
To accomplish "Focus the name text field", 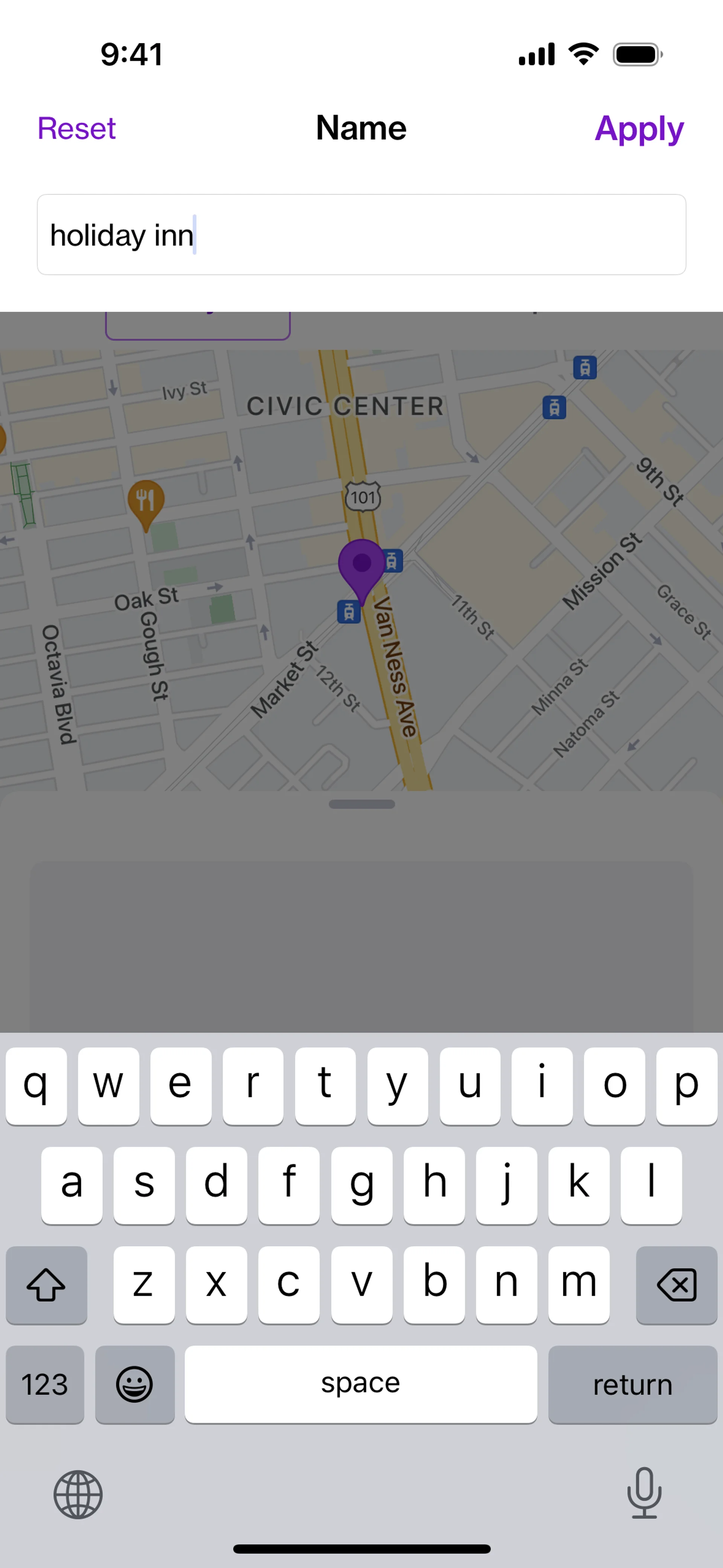I will point(361,235).
